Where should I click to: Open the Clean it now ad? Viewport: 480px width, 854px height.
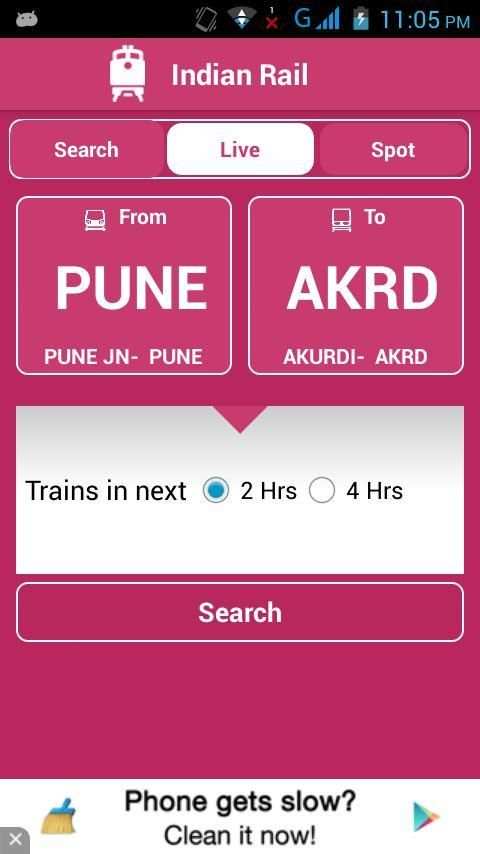pos(240,816)
